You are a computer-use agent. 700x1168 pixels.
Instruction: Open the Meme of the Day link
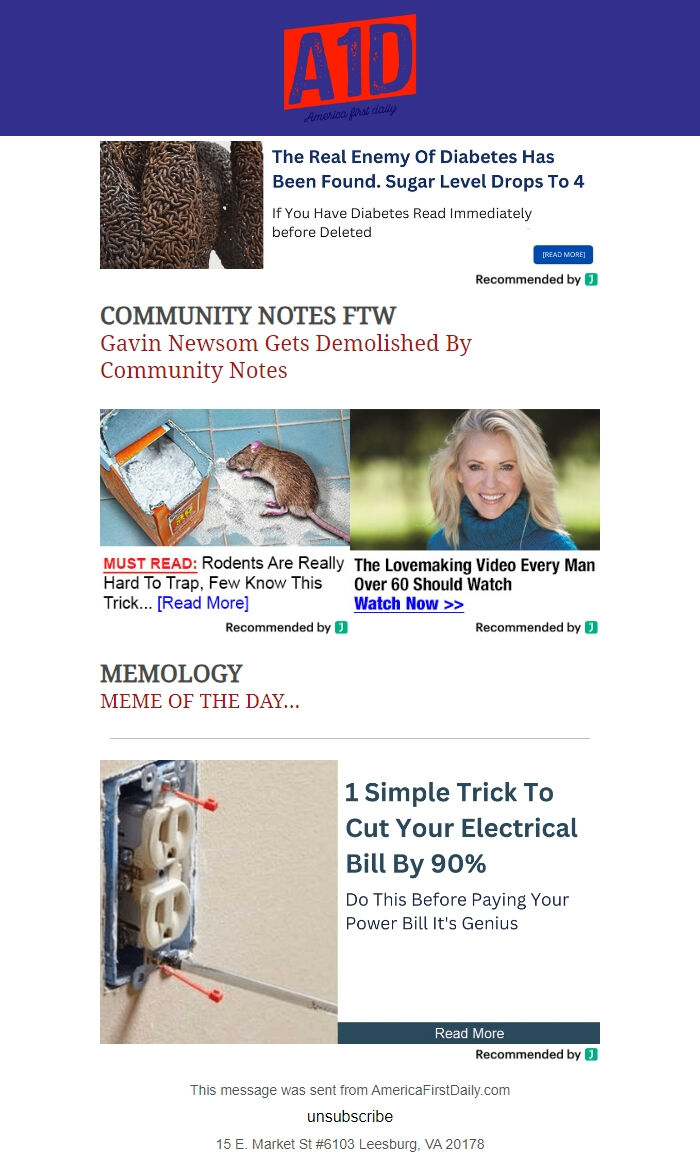click(x=200, y=701)
